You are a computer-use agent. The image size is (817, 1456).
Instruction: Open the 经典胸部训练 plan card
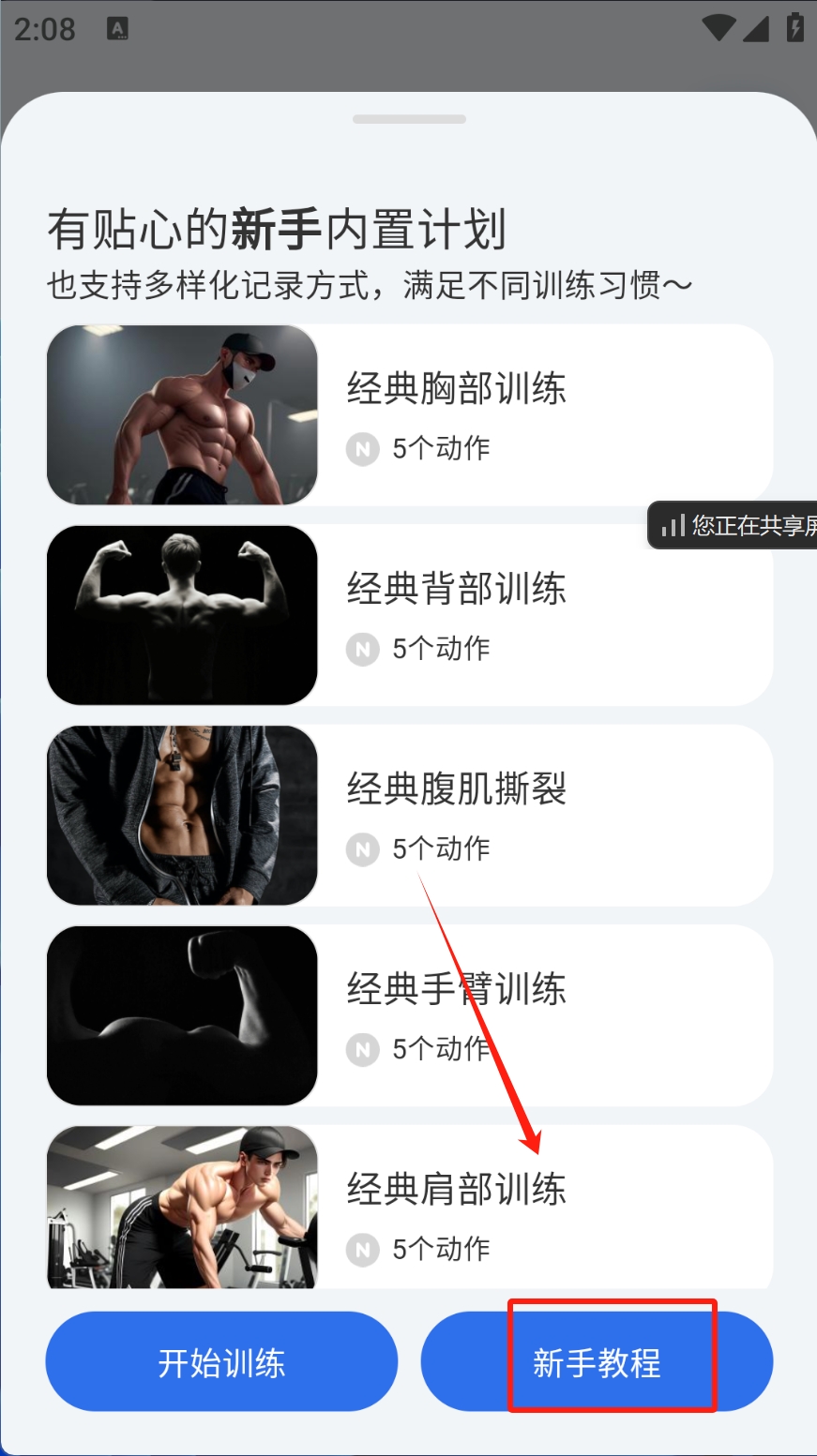coord(409,415)
